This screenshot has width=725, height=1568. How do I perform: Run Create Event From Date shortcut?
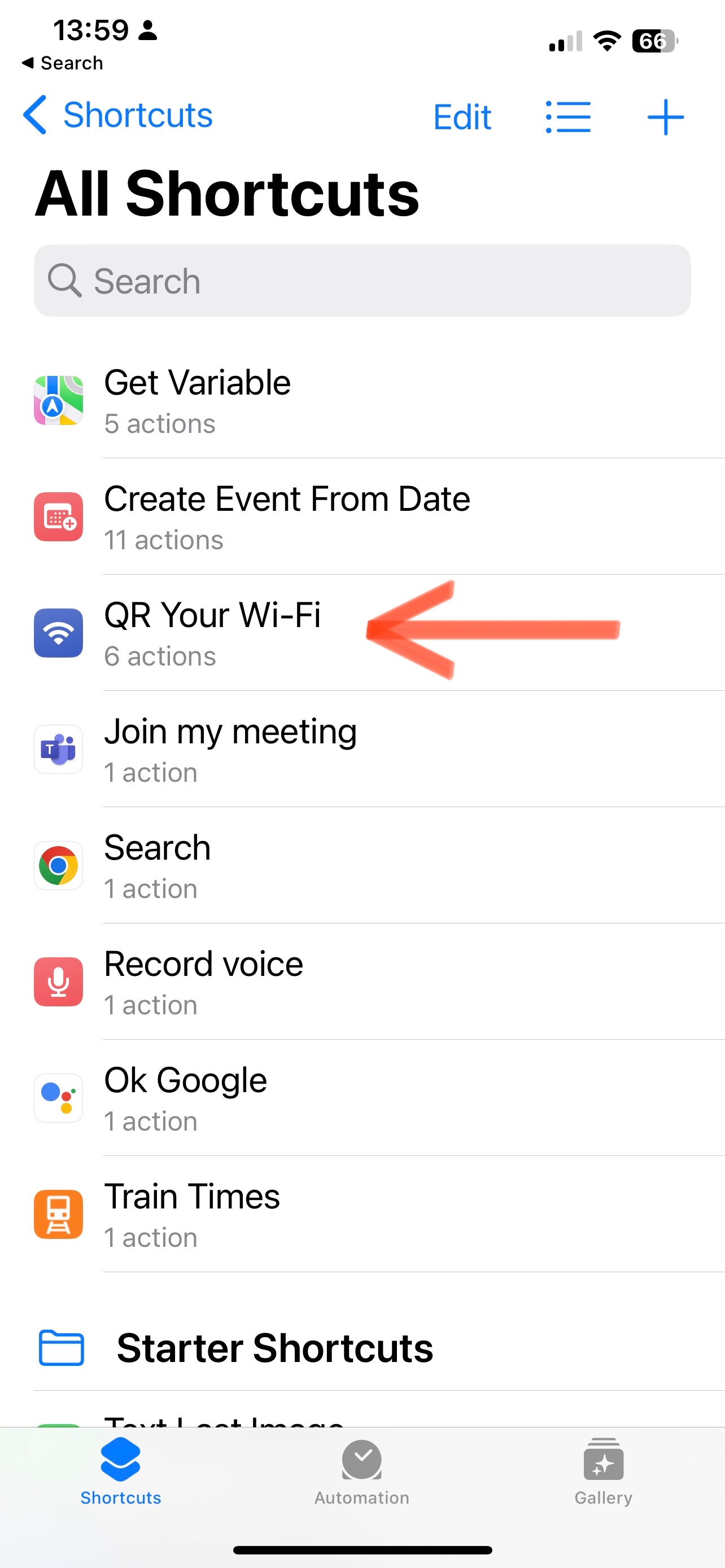click(286, 516)
